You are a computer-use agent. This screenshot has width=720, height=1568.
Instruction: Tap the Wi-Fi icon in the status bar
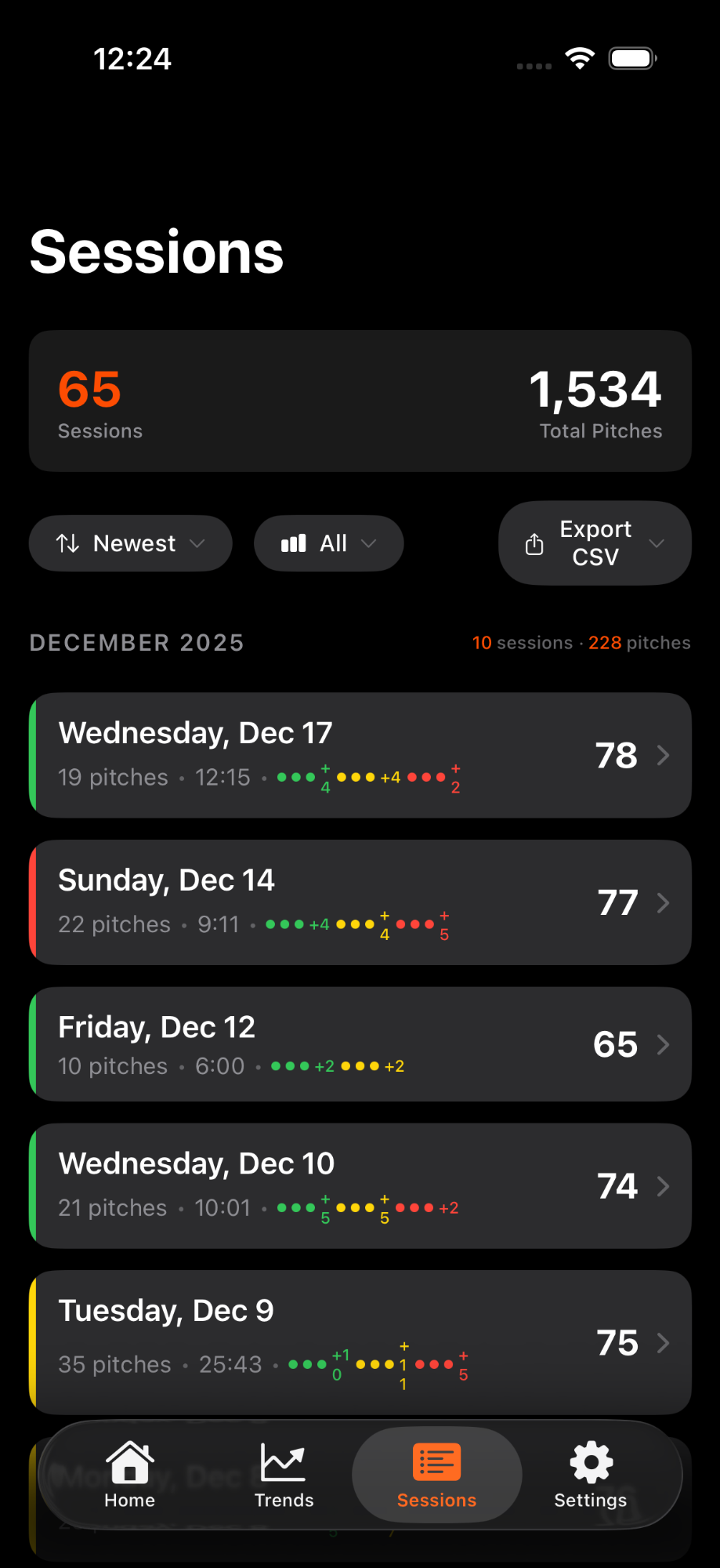pyautogui.click(x=578, y=57)
